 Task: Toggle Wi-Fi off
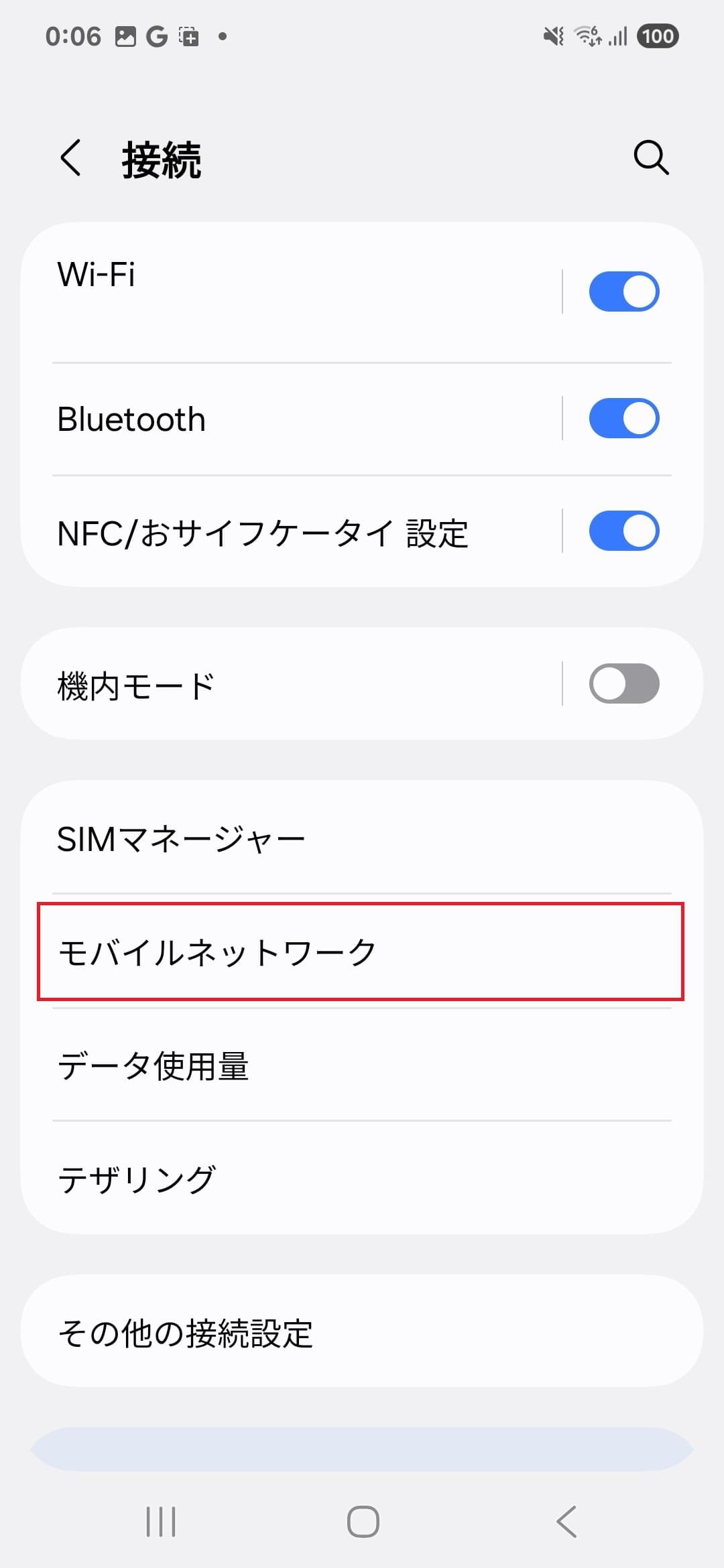(x=624, y=290)
